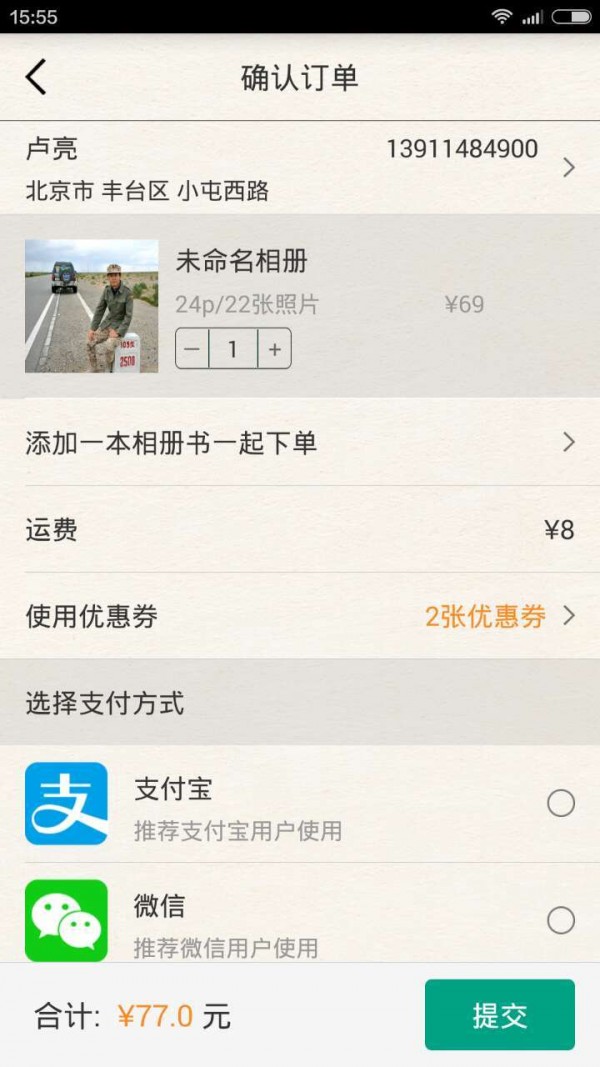Open the delivery address for 卢亮
The width and height of the screenshot is (600, 1067).
(x=300, y=168)
